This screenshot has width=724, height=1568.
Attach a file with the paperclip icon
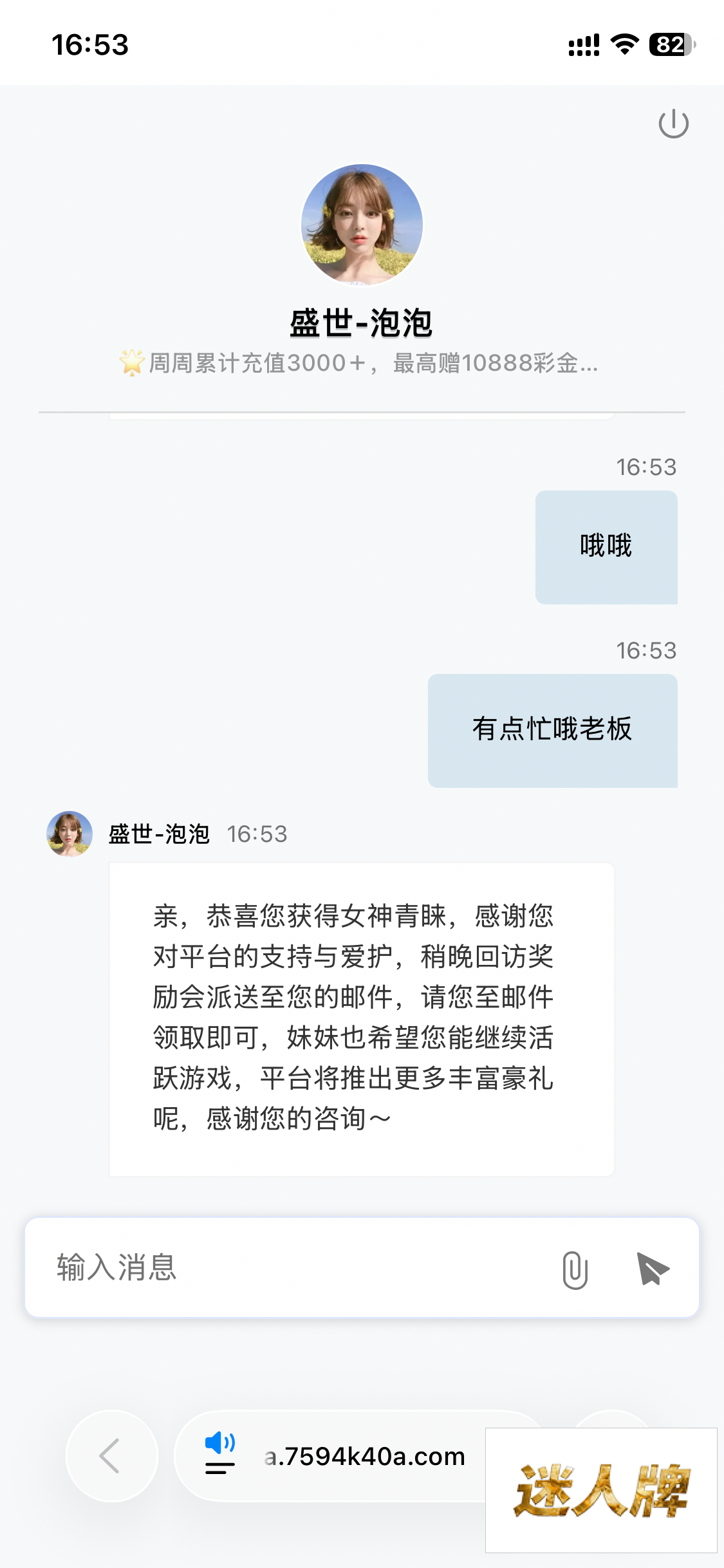[x=575, y=1270]
